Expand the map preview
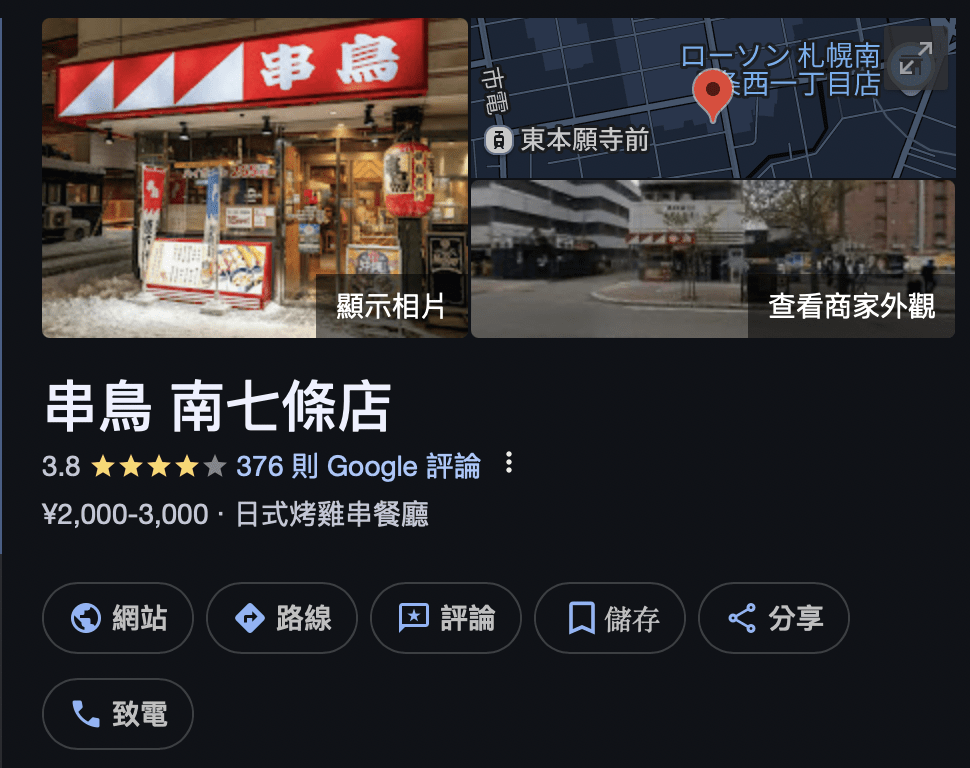 pos(914,59)
